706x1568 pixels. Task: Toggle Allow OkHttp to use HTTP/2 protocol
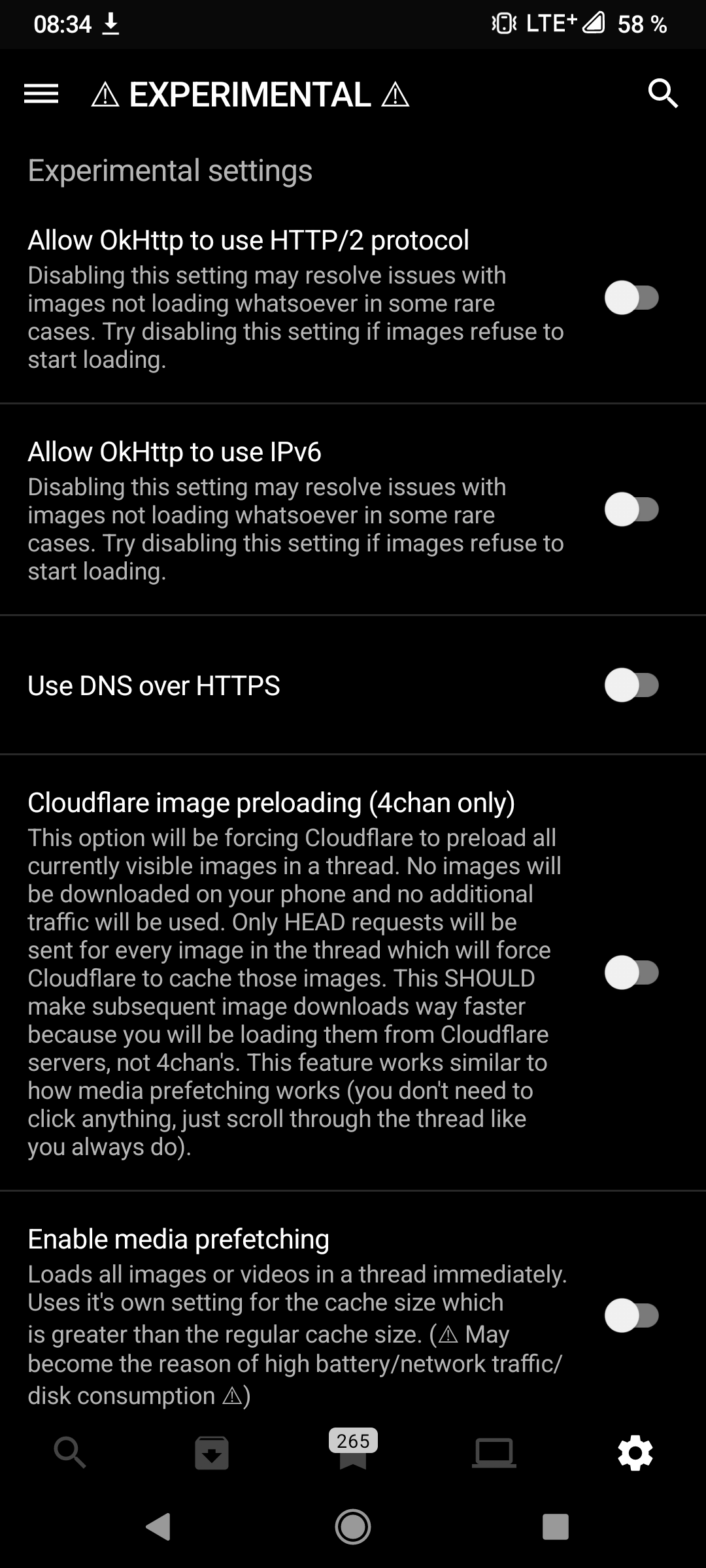pos(631,298)
